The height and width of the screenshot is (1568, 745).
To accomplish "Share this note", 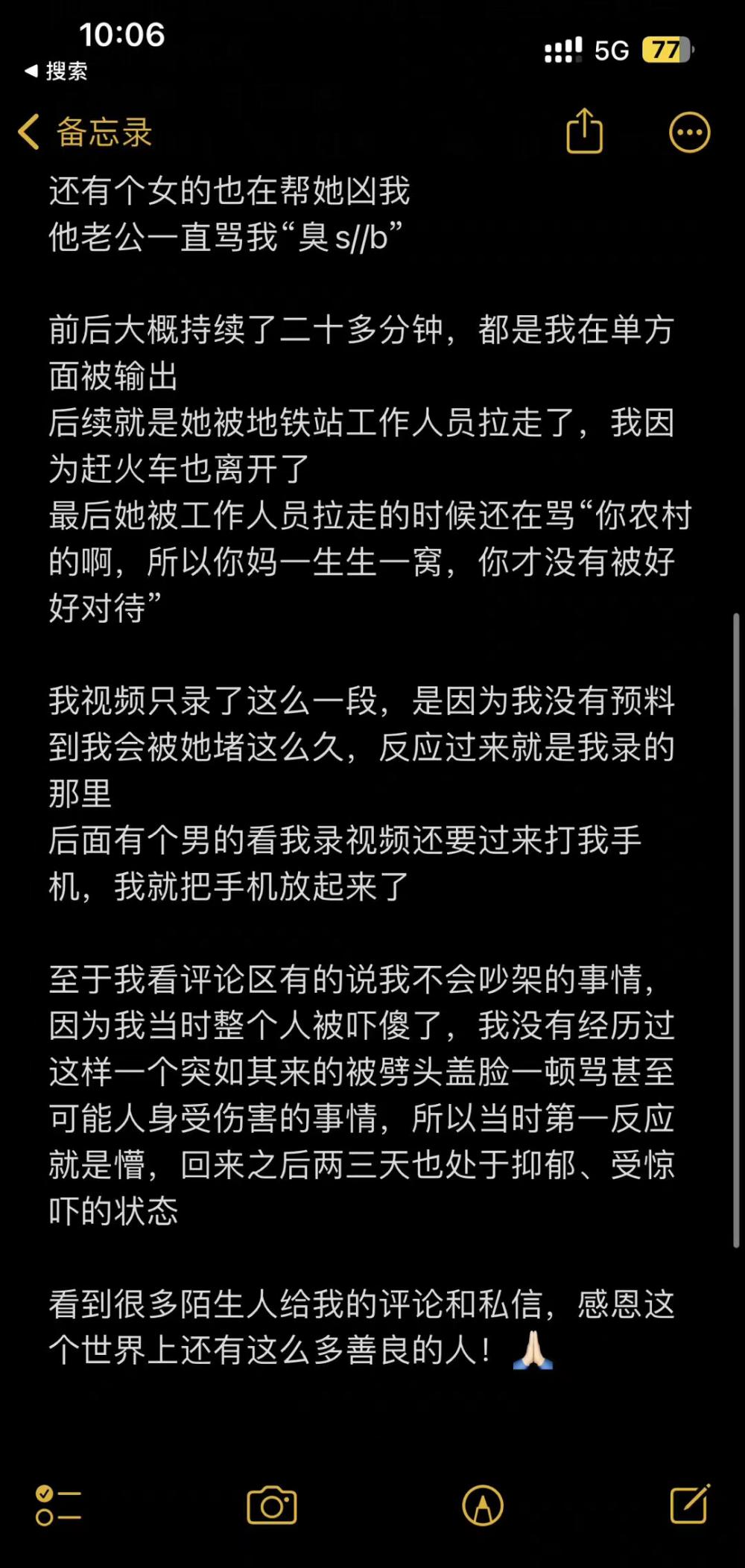I will [584, 132].
